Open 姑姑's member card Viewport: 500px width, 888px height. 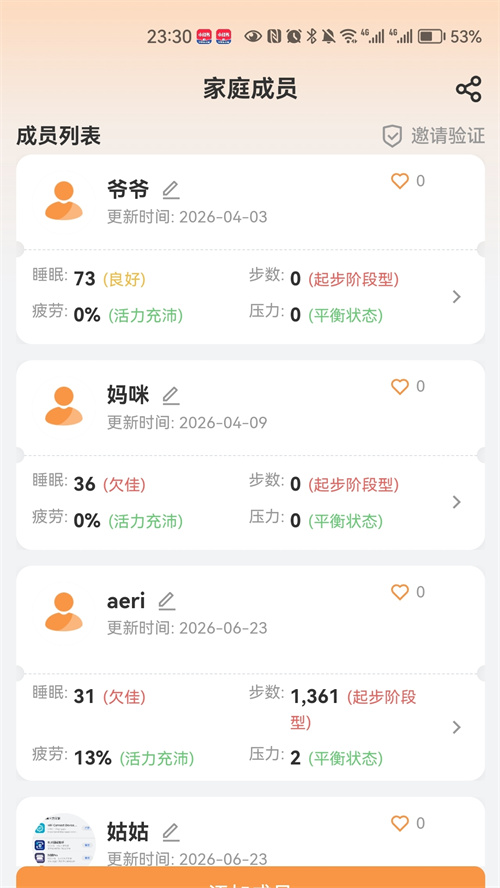point(250,831)
